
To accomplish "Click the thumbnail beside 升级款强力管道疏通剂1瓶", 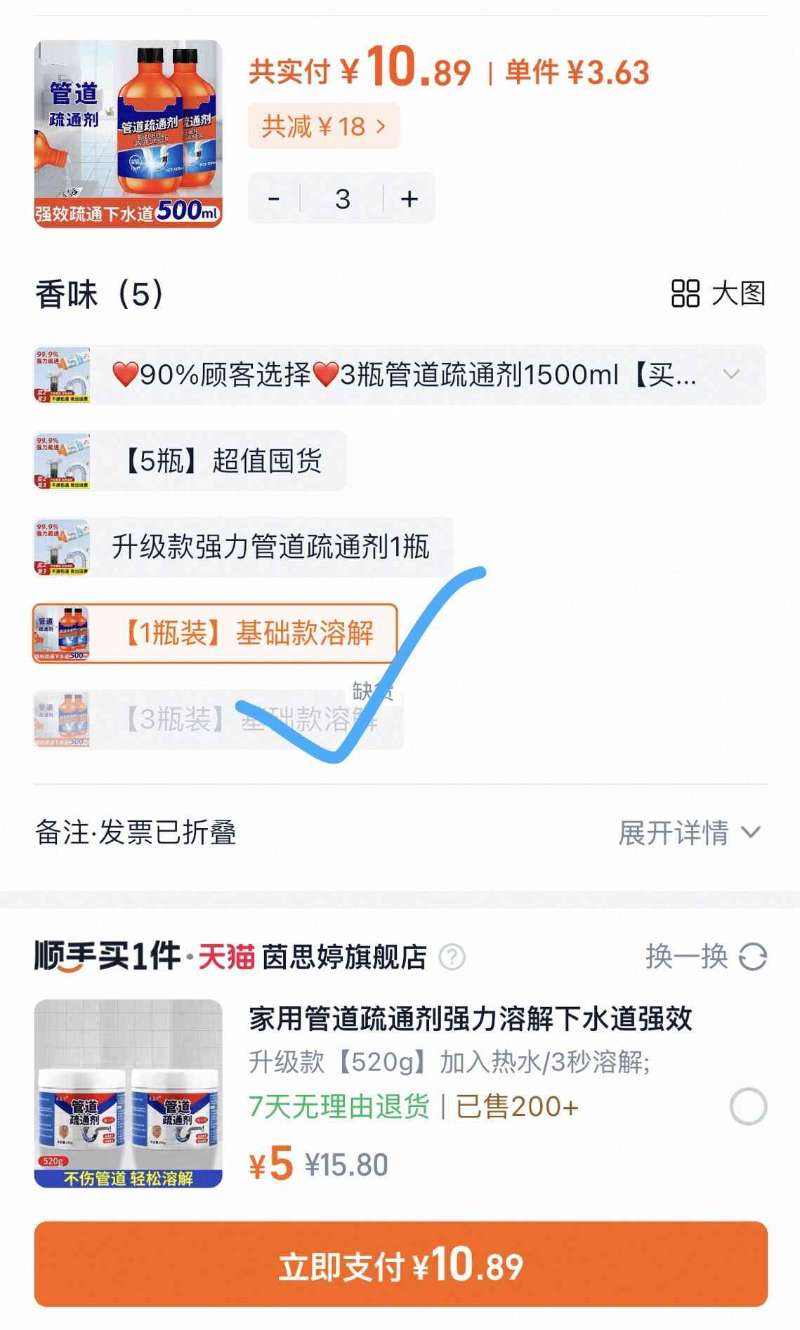I will [64, 546].
